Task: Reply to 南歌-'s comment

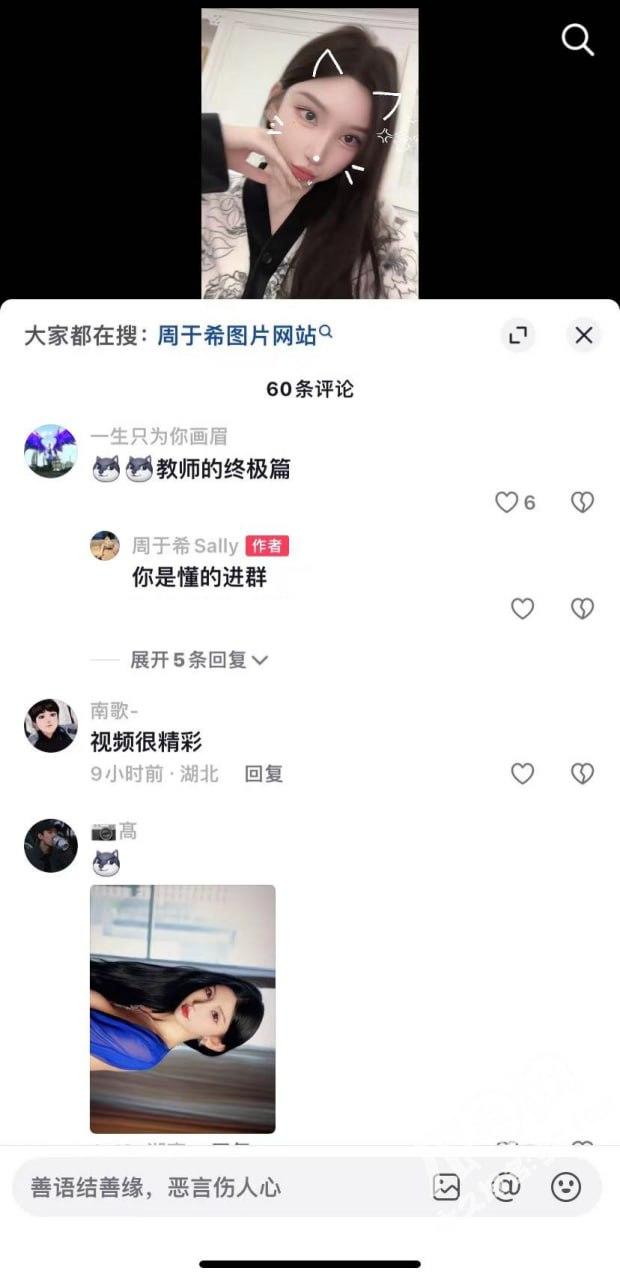Action: point(264,774)
